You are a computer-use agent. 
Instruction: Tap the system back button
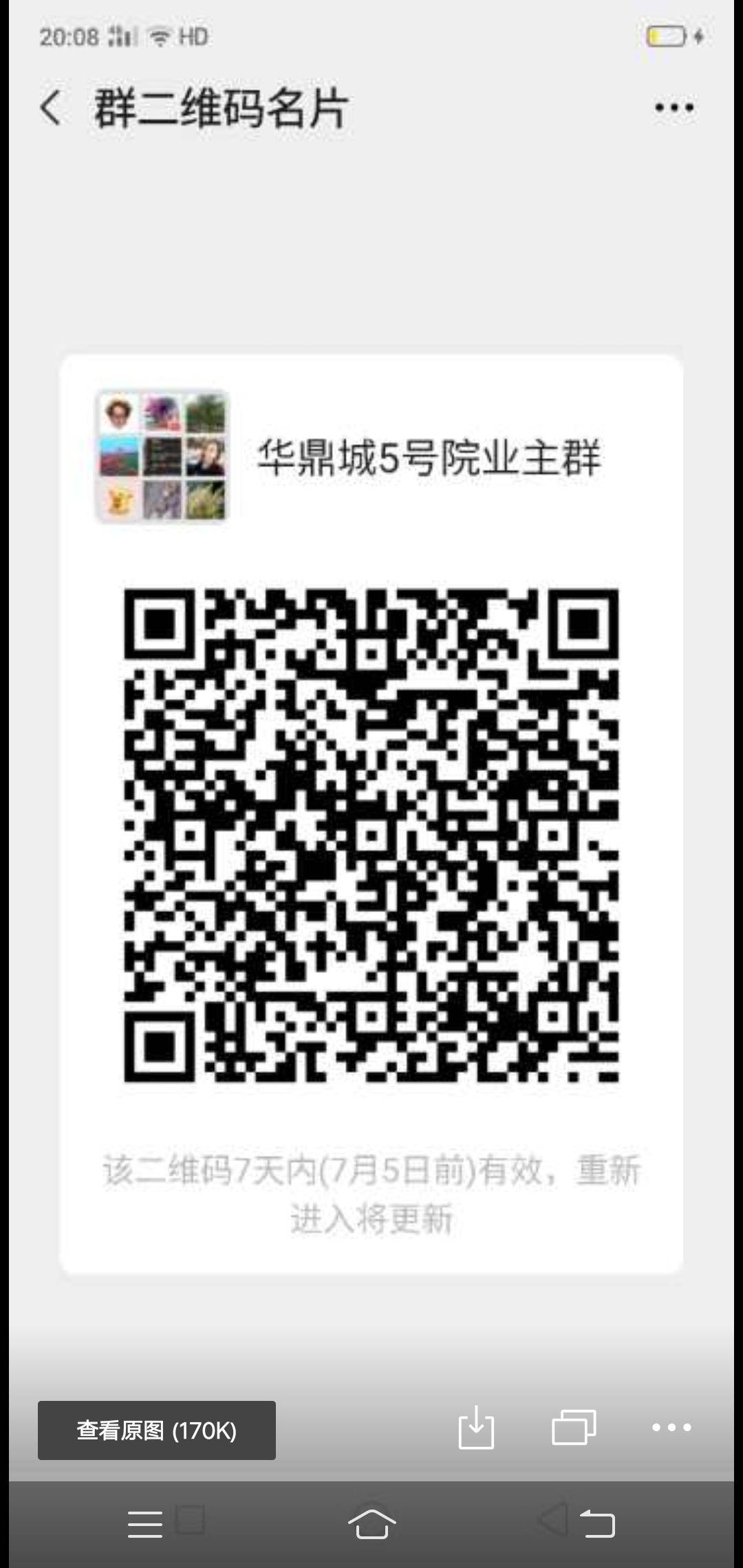click(596, 1523)
